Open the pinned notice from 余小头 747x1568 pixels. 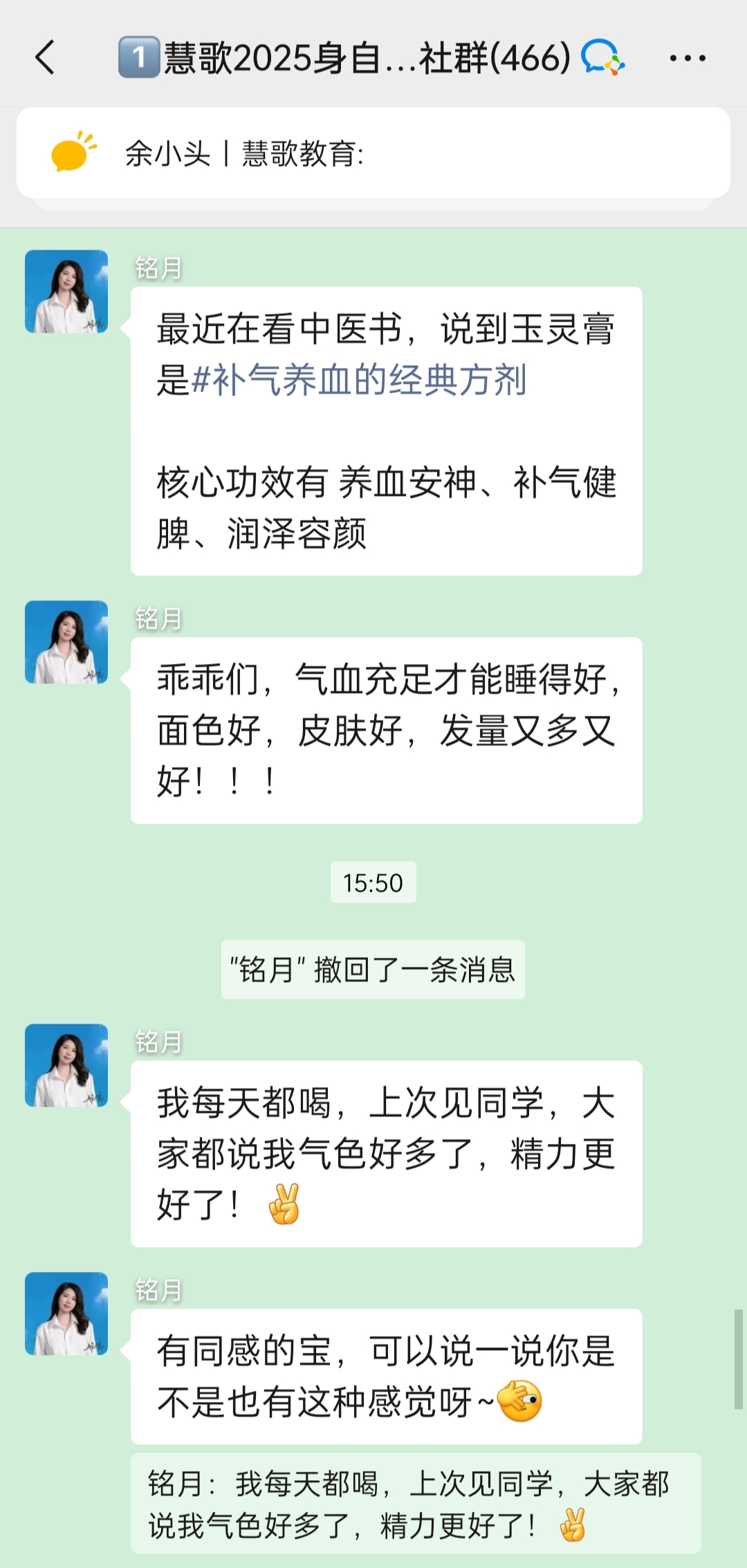click(373, 153)
